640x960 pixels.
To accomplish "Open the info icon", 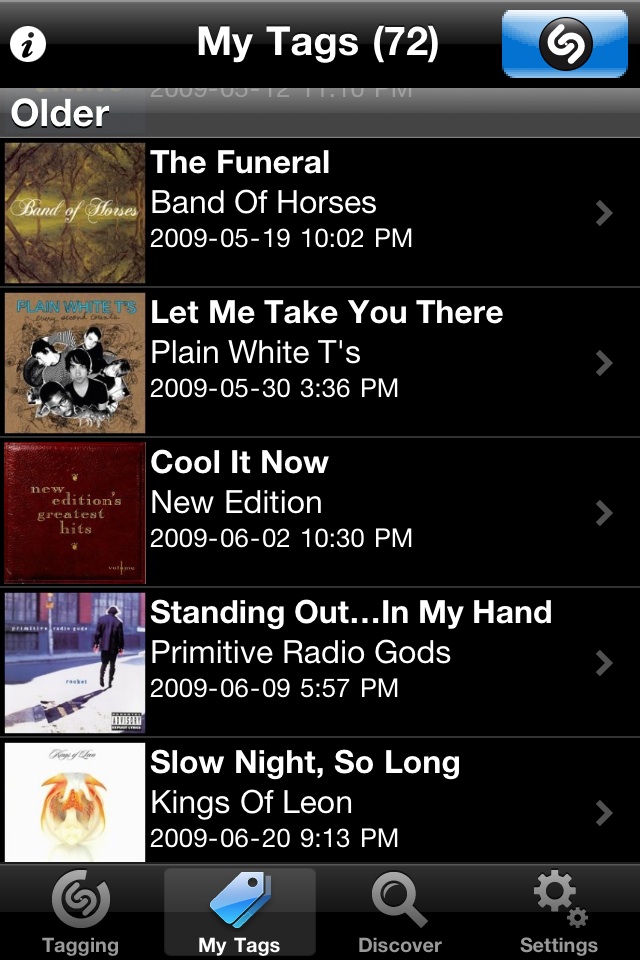I will [x=28, y=44].
